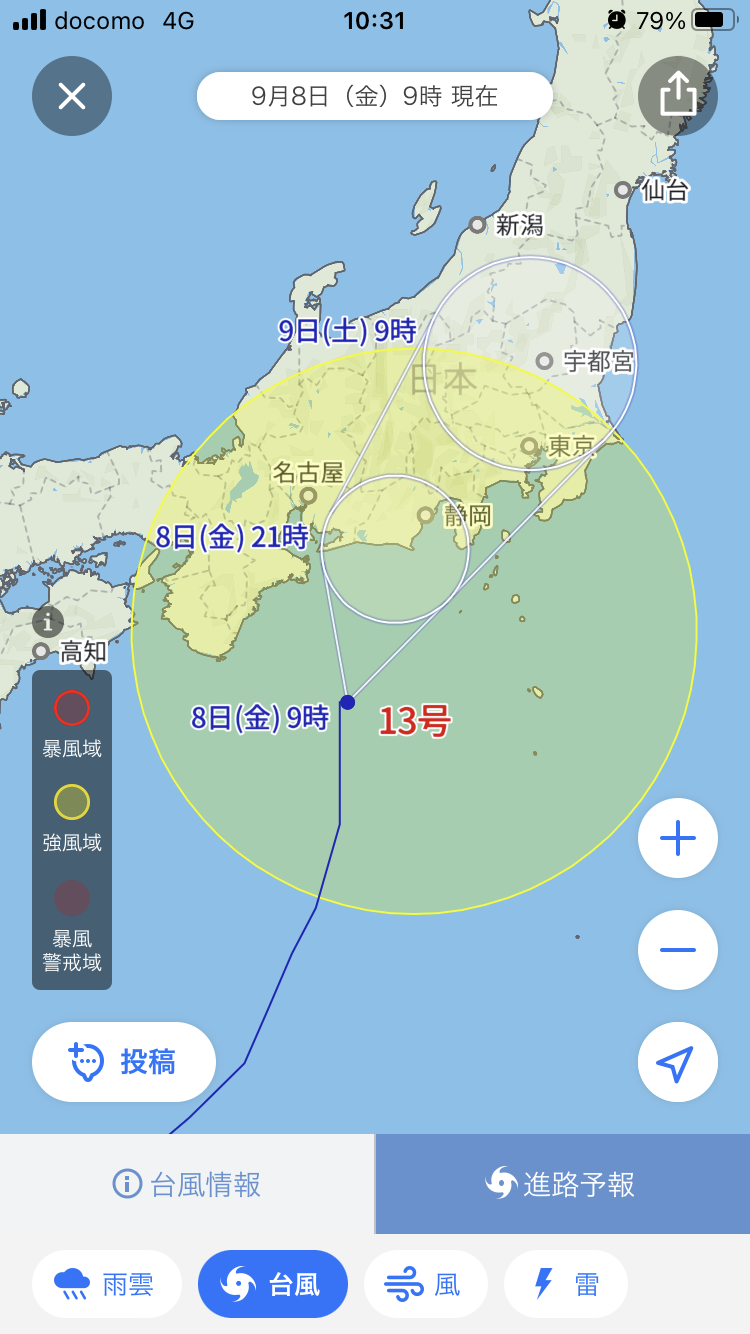Select the 台風 typhoon layer chip

click(273, 1284)
